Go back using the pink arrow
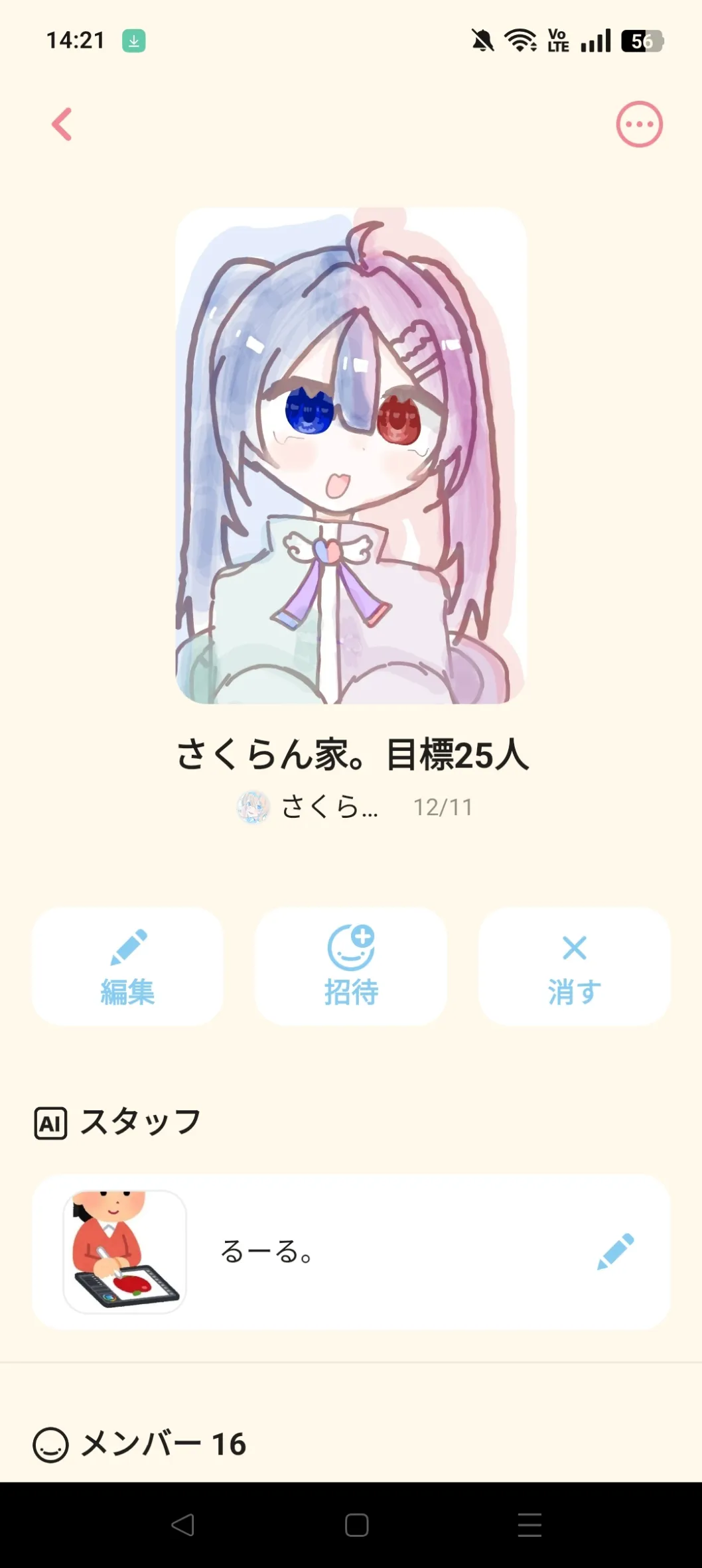Image resolution: width=702 pixels, height=1568 pixels. pos(62,125)
